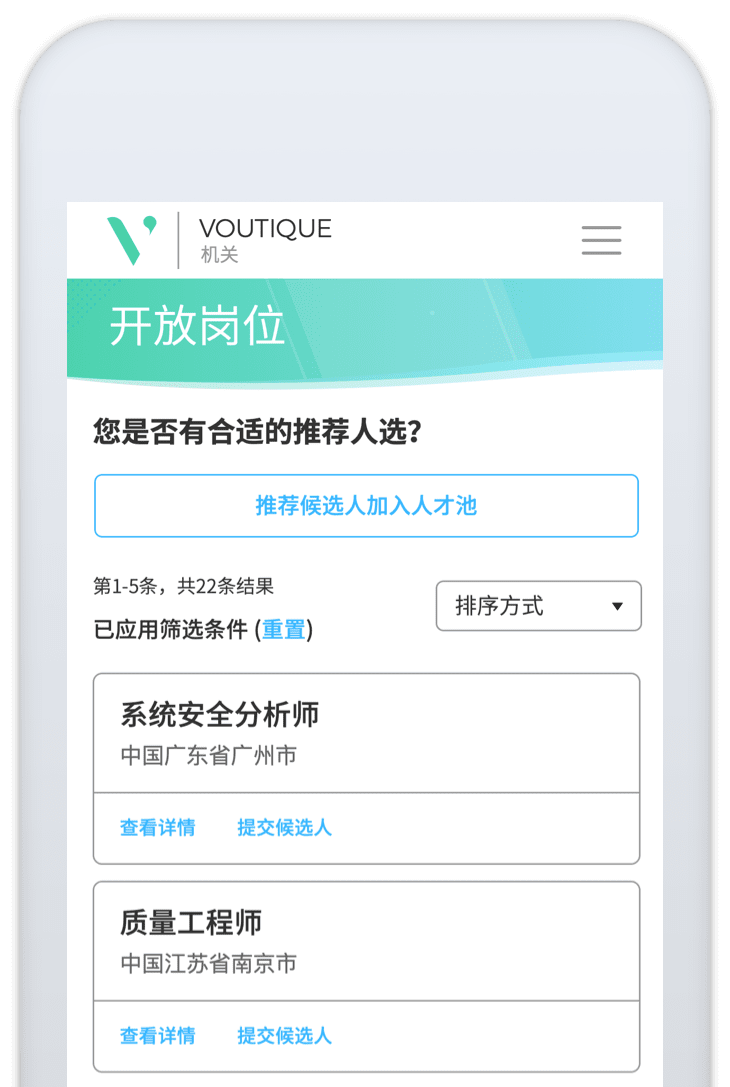Open the 系统安全分析师 job card

(220, 715)
